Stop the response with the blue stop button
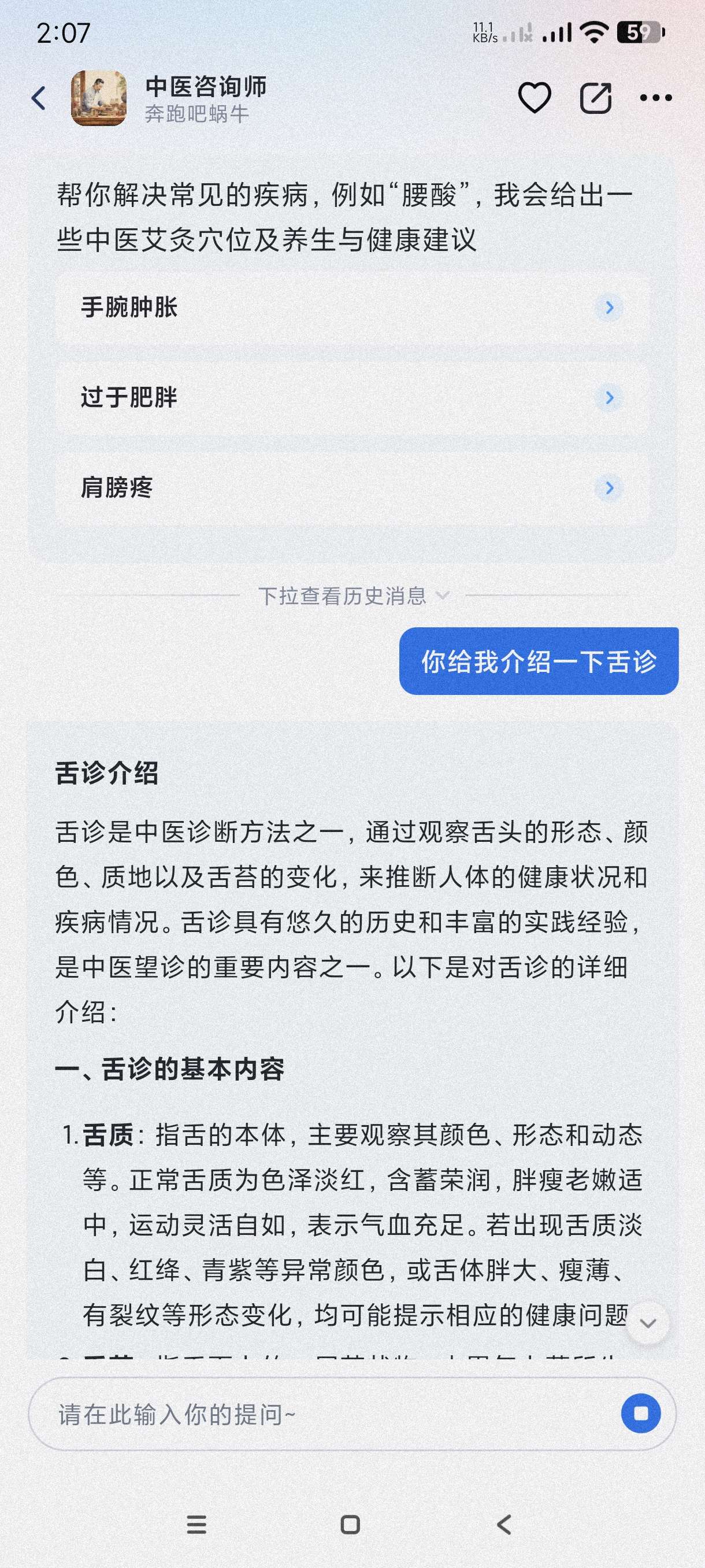Viewport: 705px width, 1568px height. pyautogui.click(x=640, y=1413)
